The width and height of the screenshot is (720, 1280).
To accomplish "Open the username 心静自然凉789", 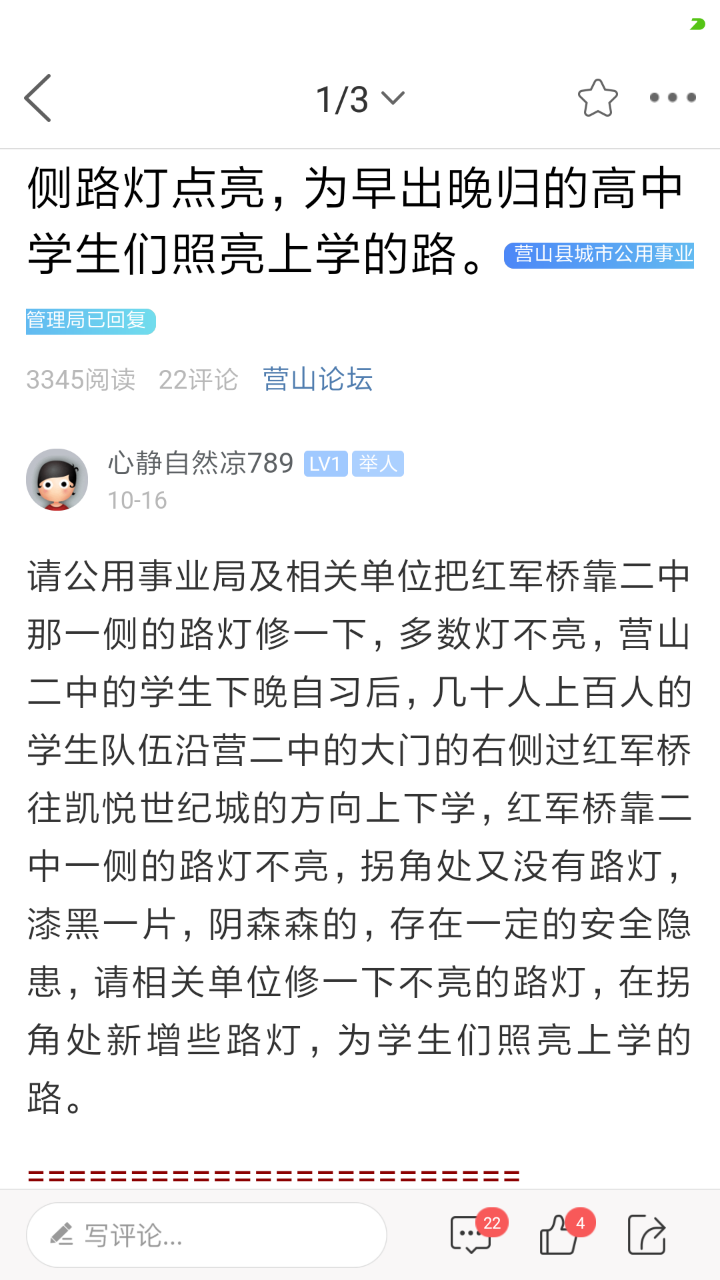I will [x=200, y=463].
